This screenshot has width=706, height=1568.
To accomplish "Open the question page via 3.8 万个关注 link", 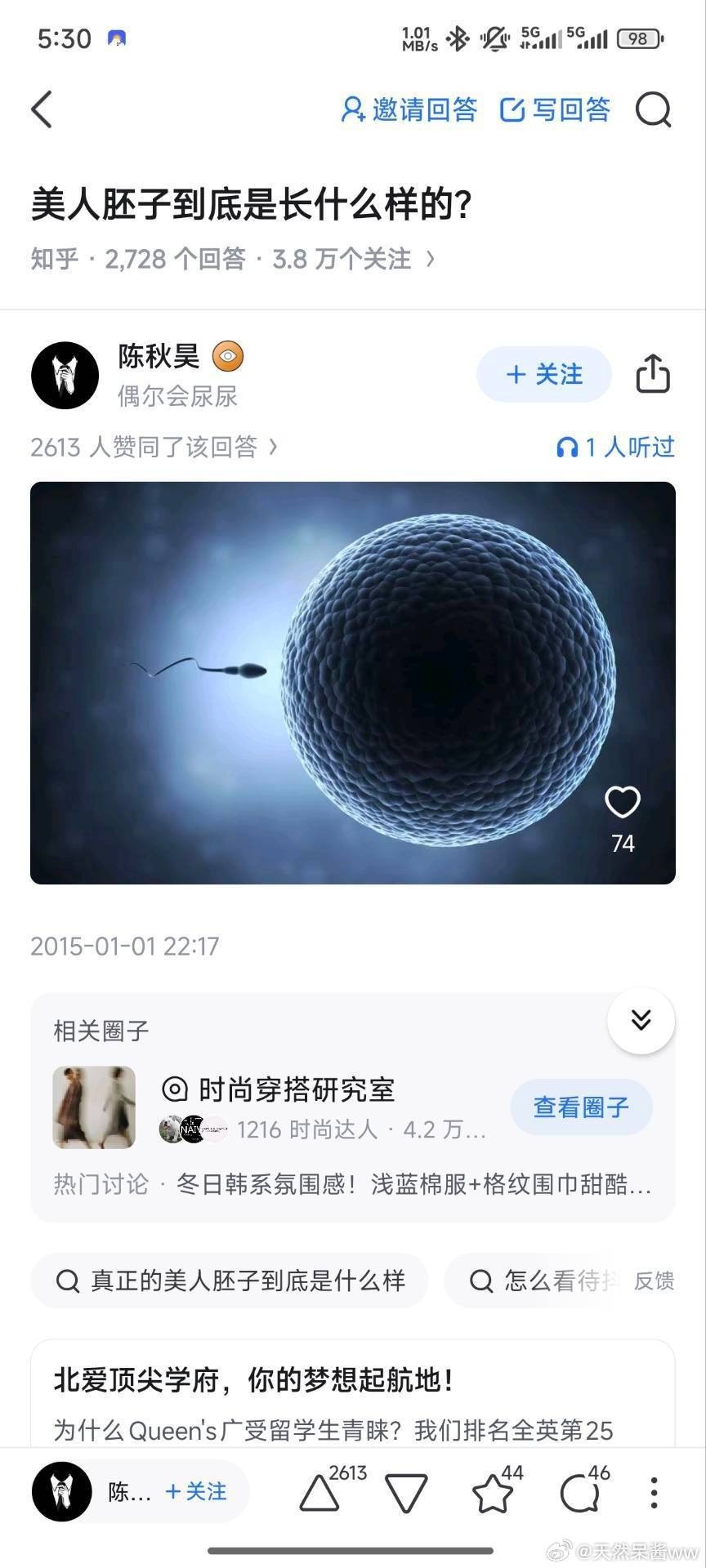I will coord(343,259).
